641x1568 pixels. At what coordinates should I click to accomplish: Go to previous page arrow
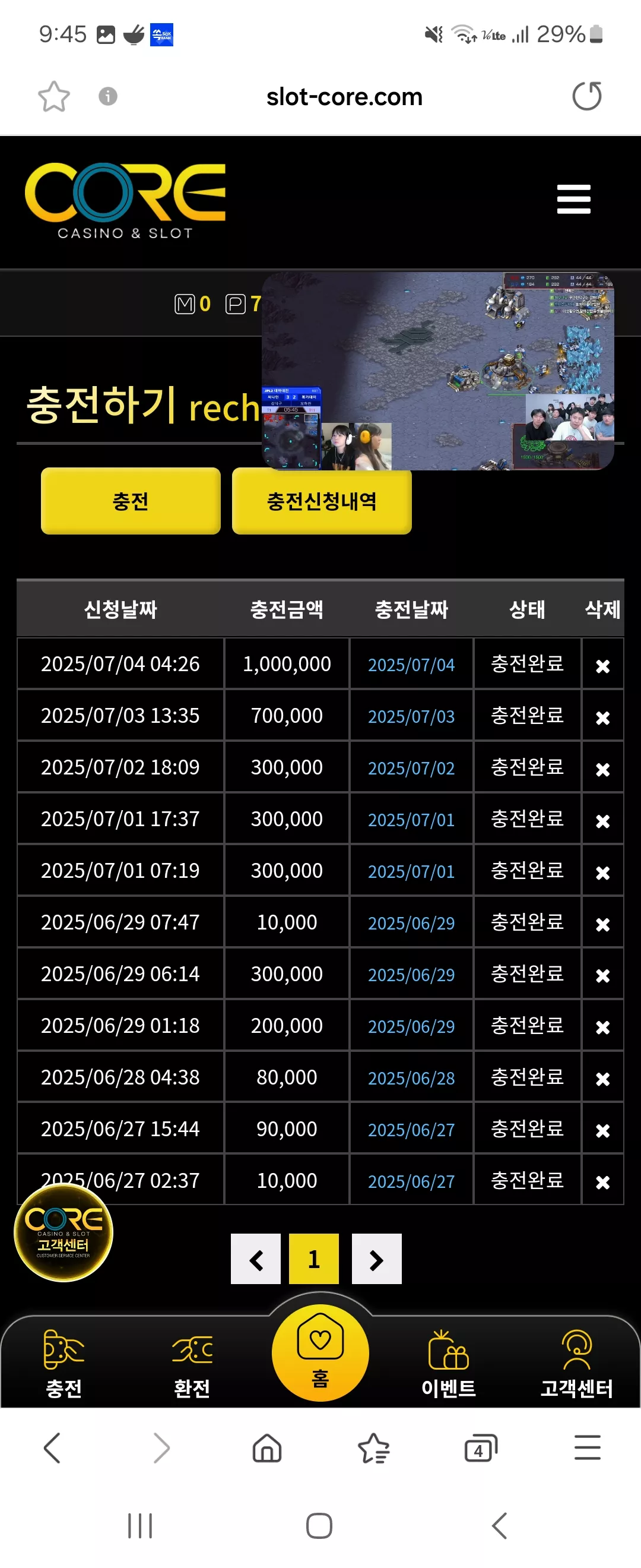point(256,1259)
